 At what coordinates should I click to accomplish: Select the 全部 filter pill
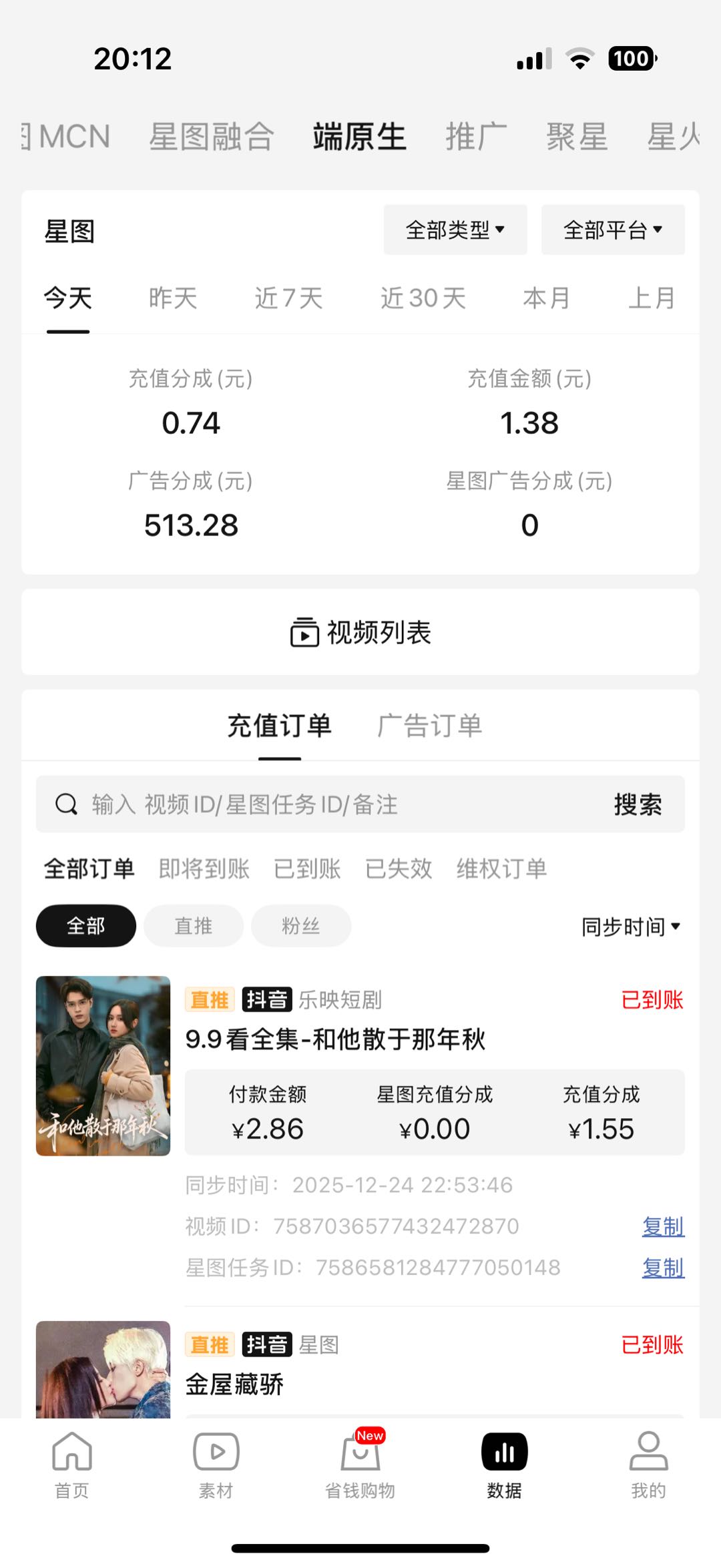86,926
